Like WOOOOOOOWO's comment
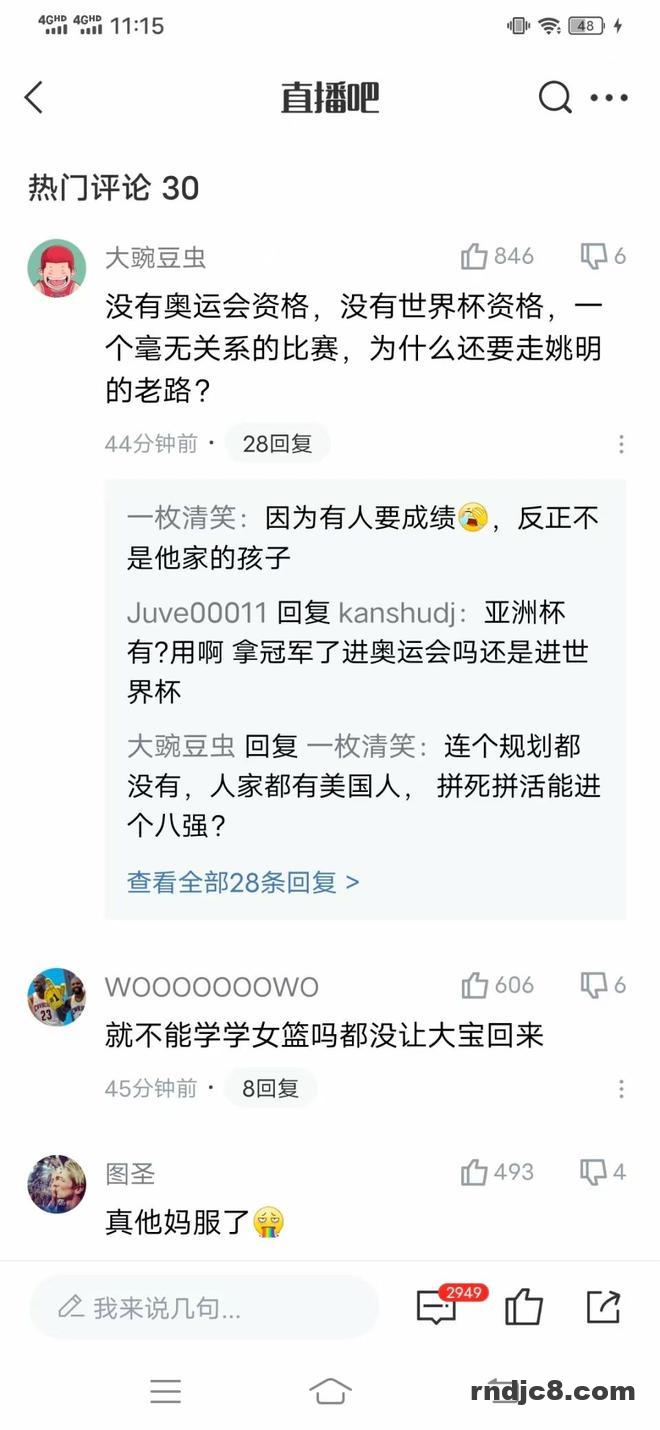Viewport: 660px width, 1430px height. pyautogui.click(x=475, y=986)
